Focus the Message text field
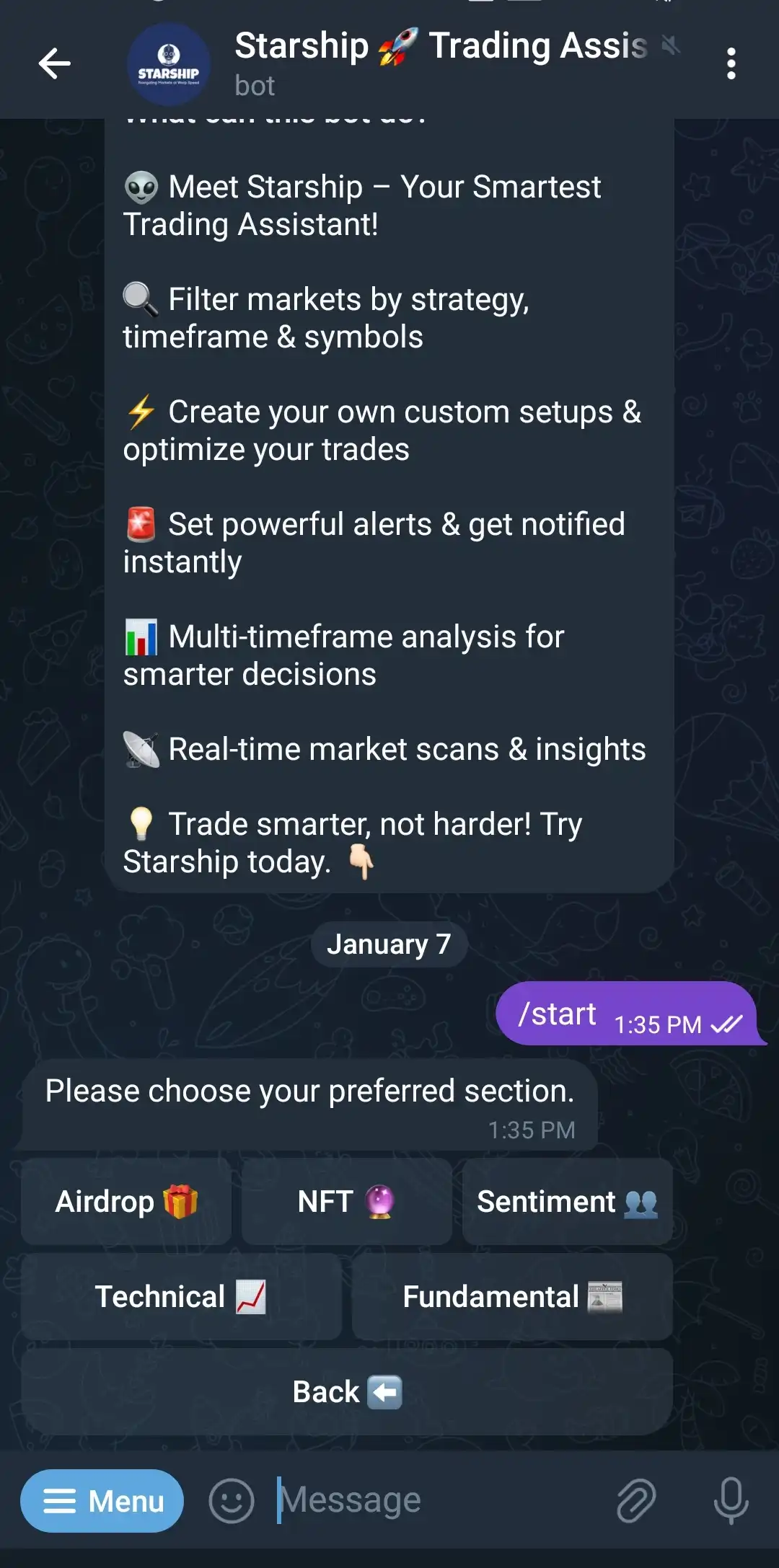This screenshot has width=779, height=1568. point(433,1501)
